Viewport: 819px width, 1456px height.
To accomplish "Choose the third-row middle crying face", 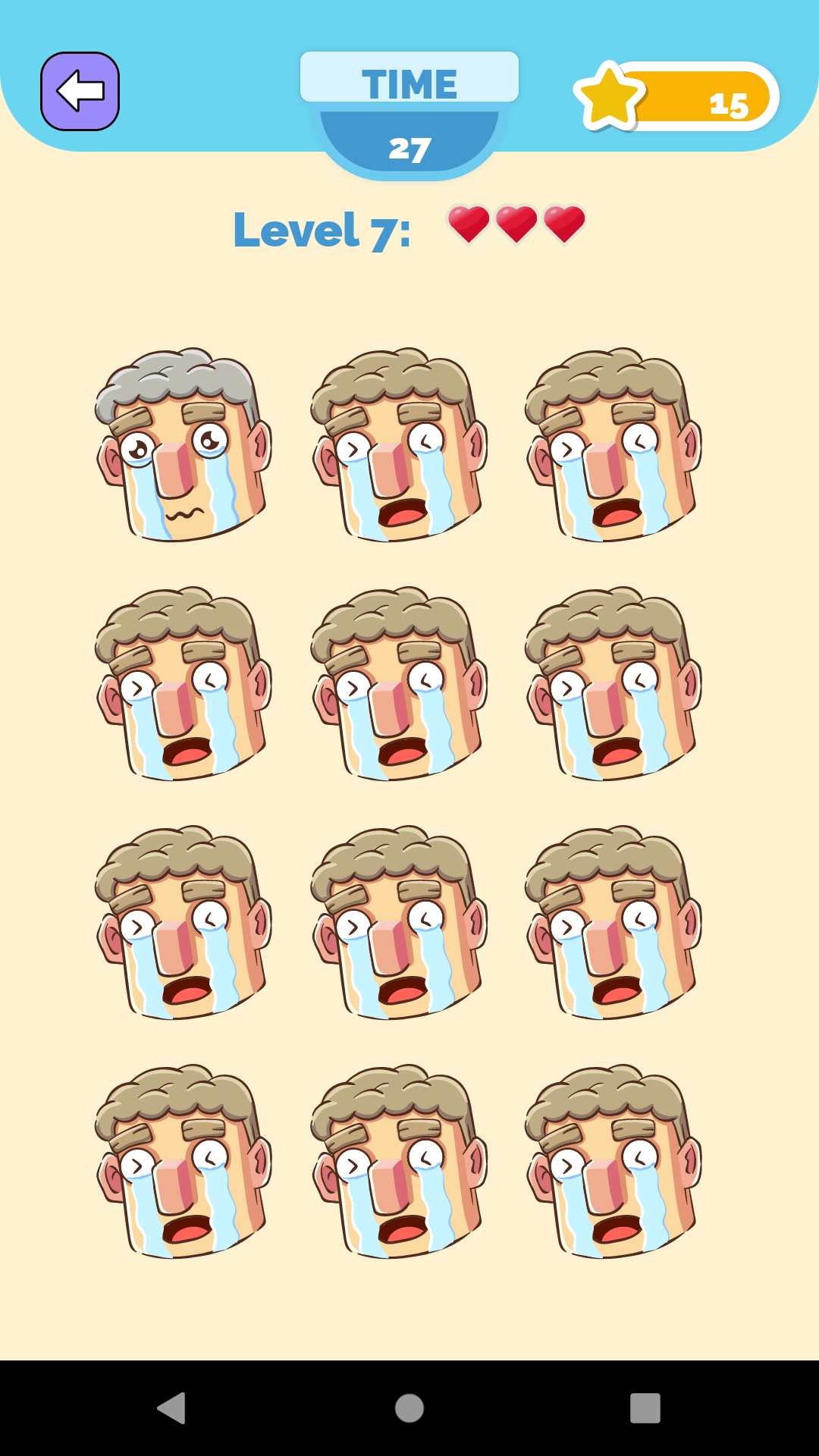I will click(x=399, y=923).
